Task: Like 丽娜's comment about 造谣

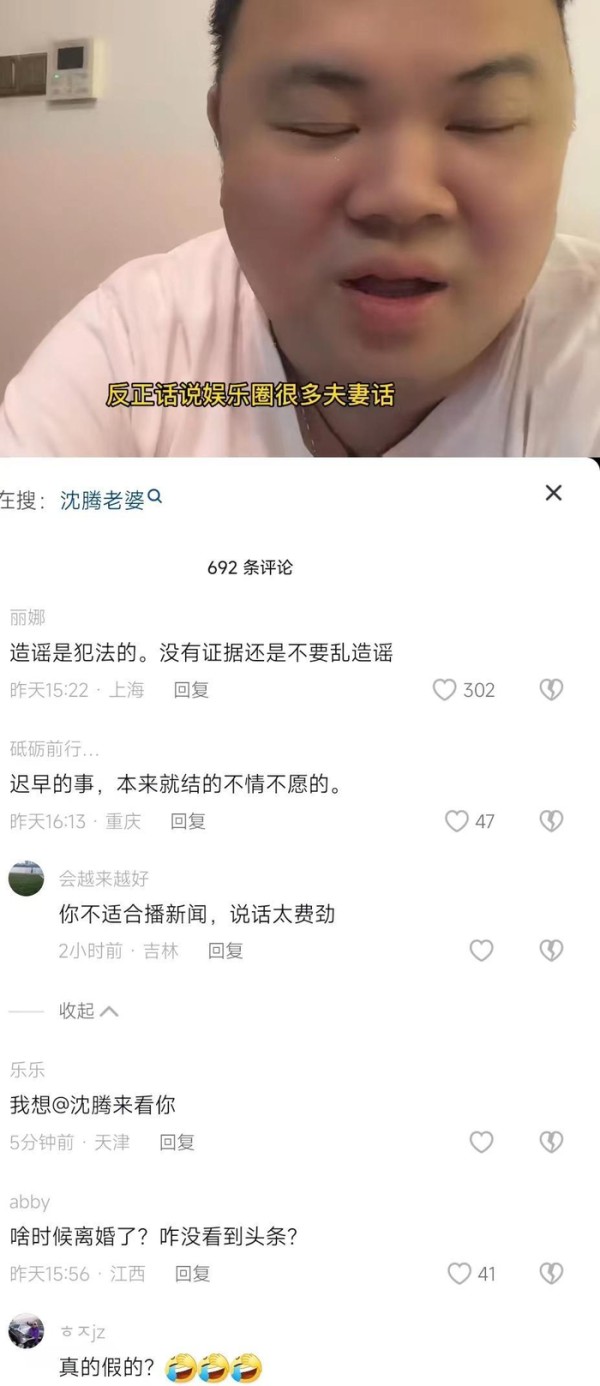Action: click(445, 690)
